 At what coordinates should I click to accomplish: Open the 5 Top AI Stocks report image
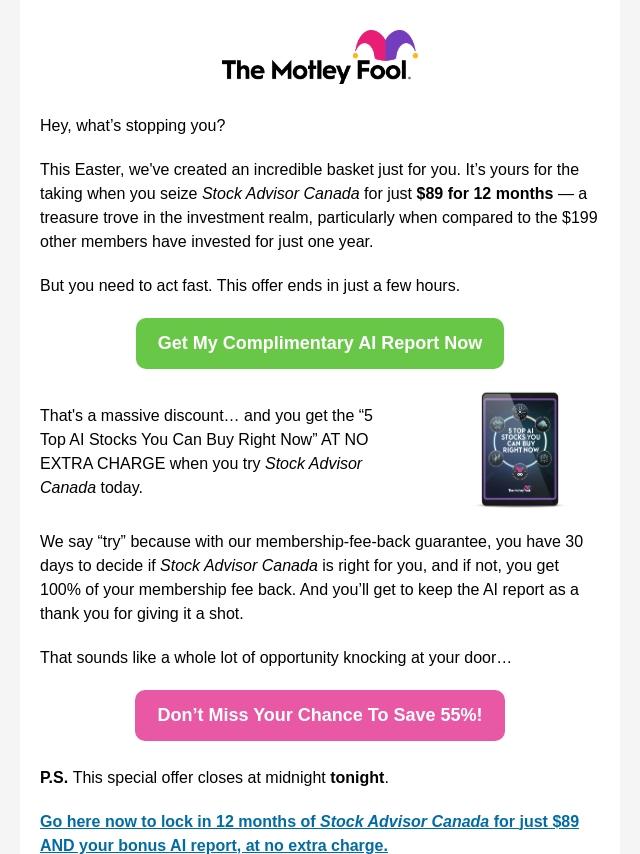tap(520, 449)
